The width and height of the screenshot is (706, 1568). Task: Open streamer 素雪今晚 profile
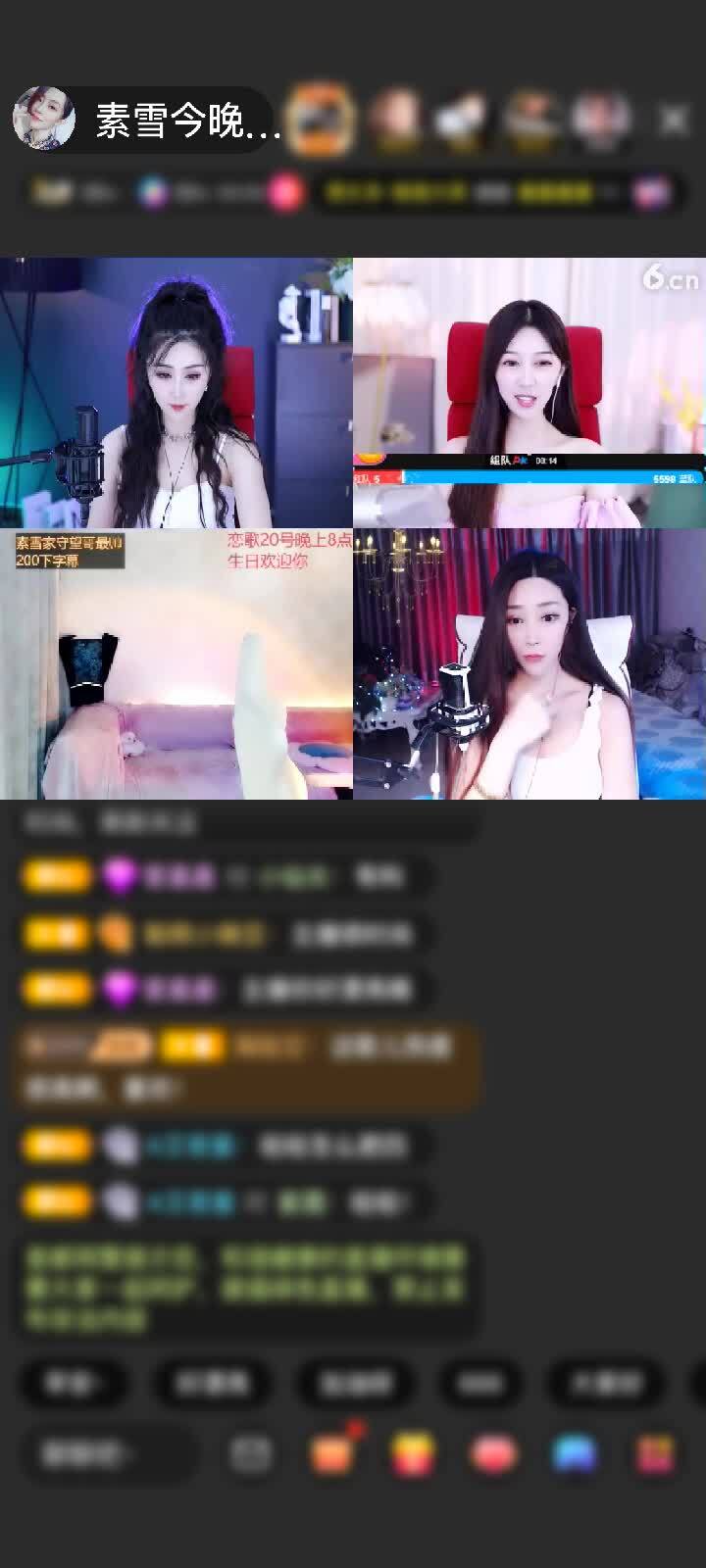click(147, 120)
